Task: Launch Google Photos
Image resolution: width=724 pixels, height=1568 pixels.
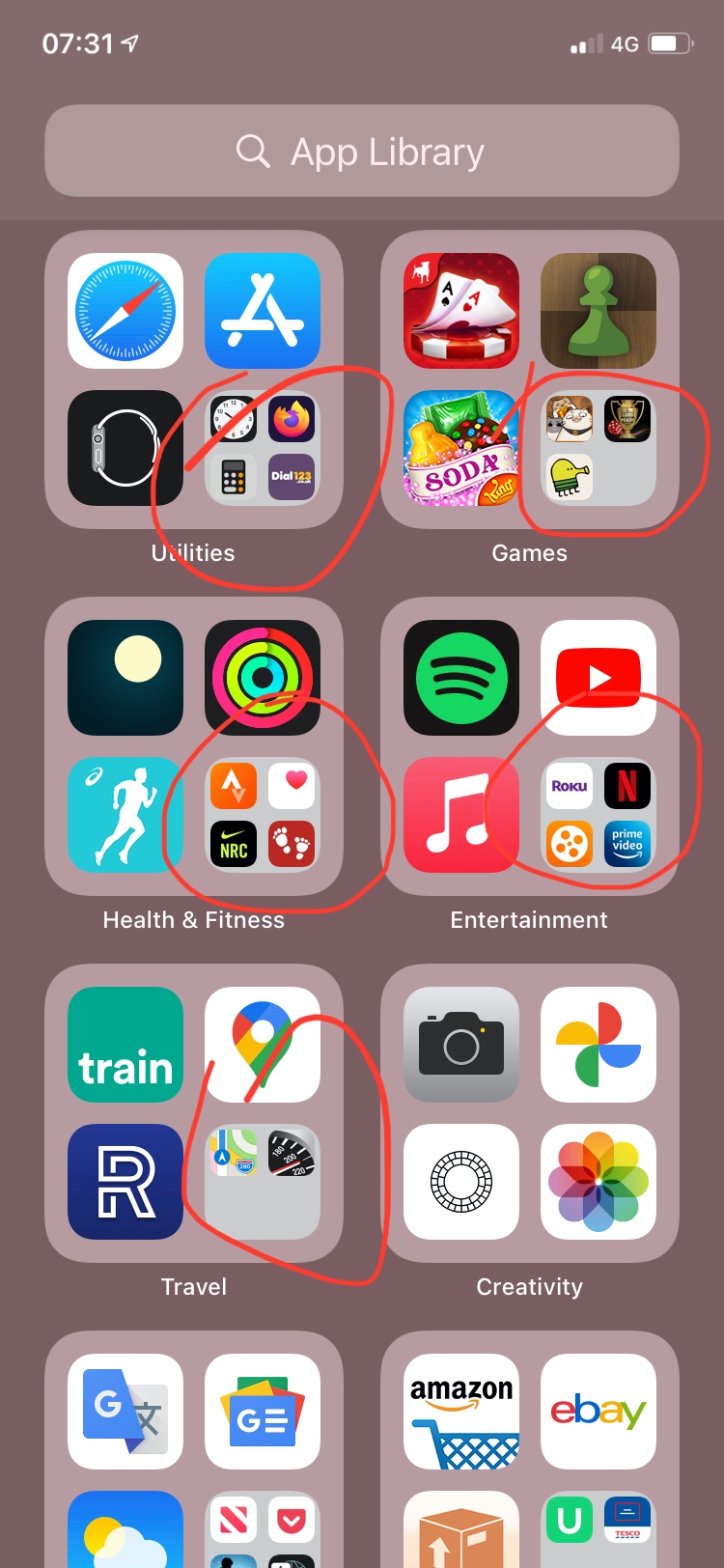Action: pos(599,1045)
